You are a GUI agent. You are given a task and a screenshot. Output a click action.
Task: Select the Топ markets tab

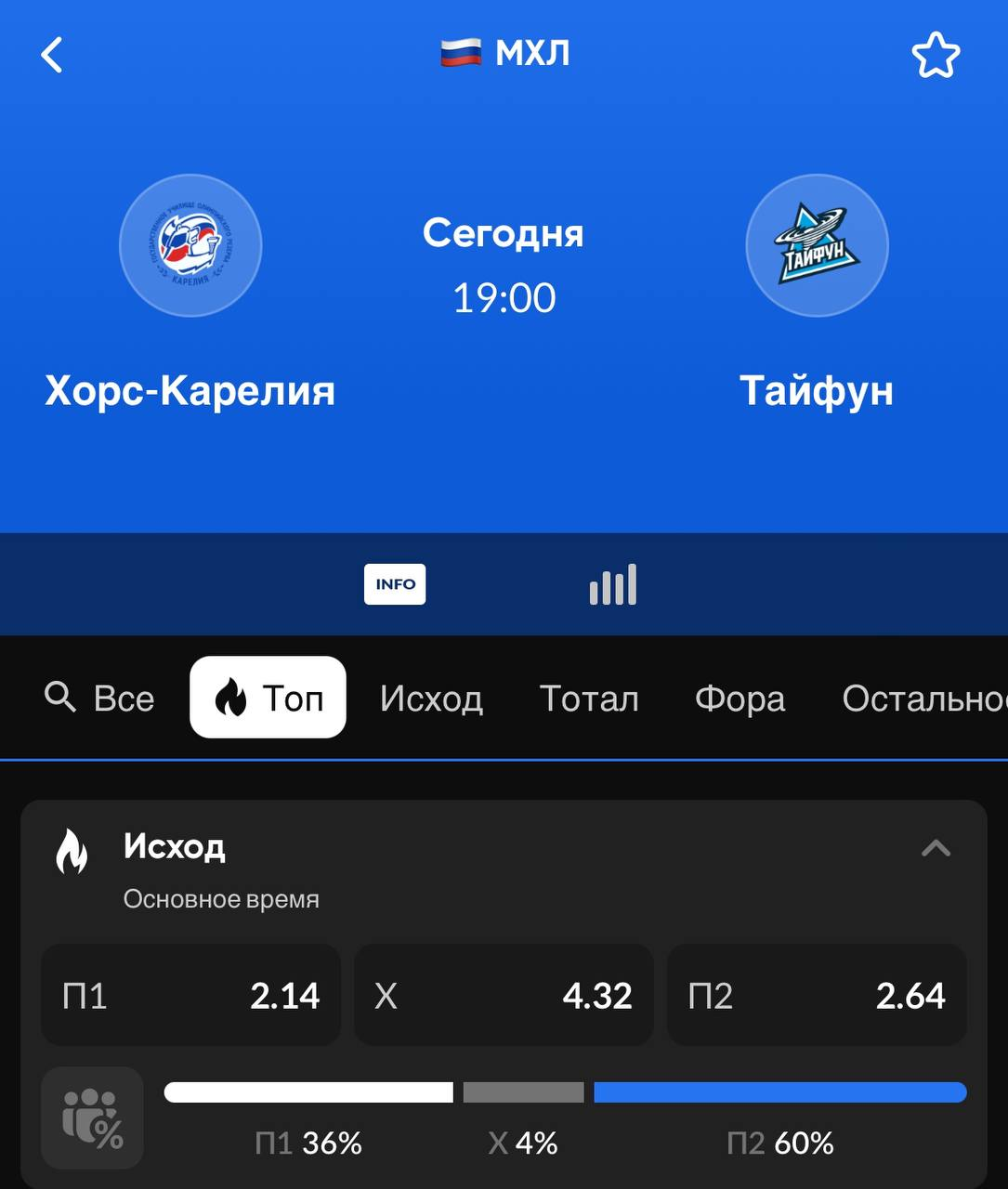268,698
